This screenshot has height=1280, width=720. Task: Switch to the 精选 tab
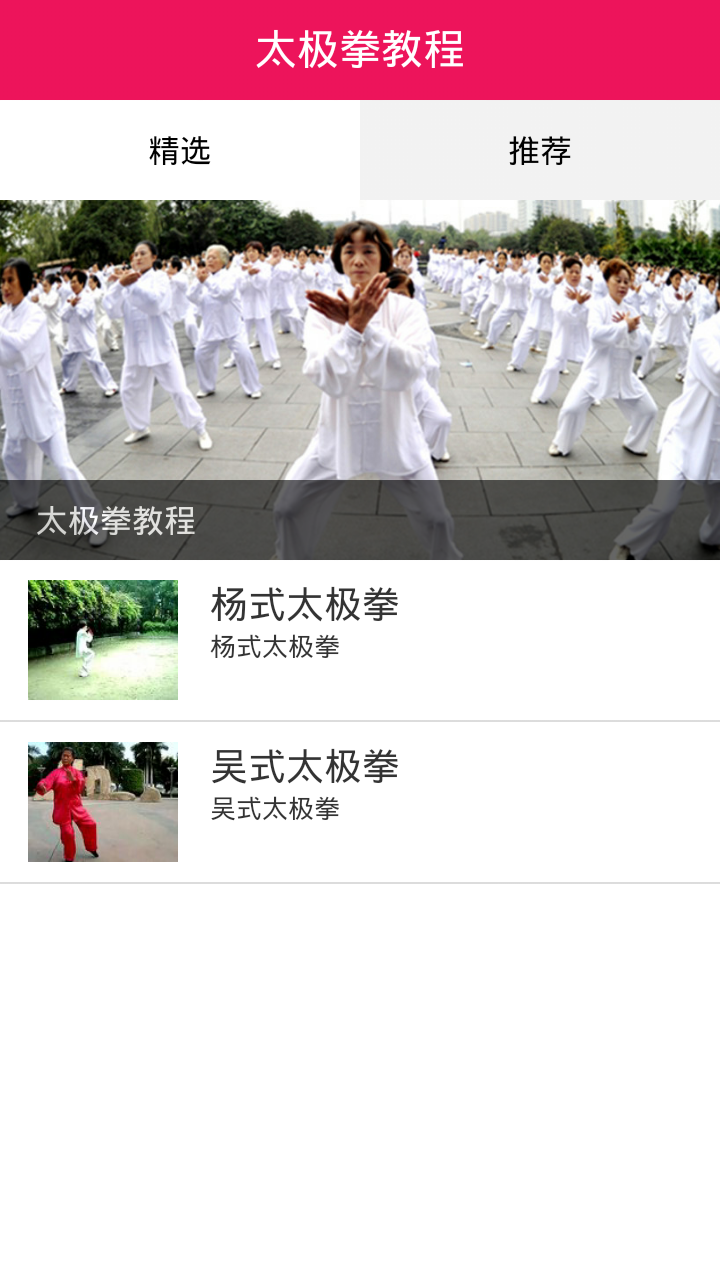coord(180,150)
